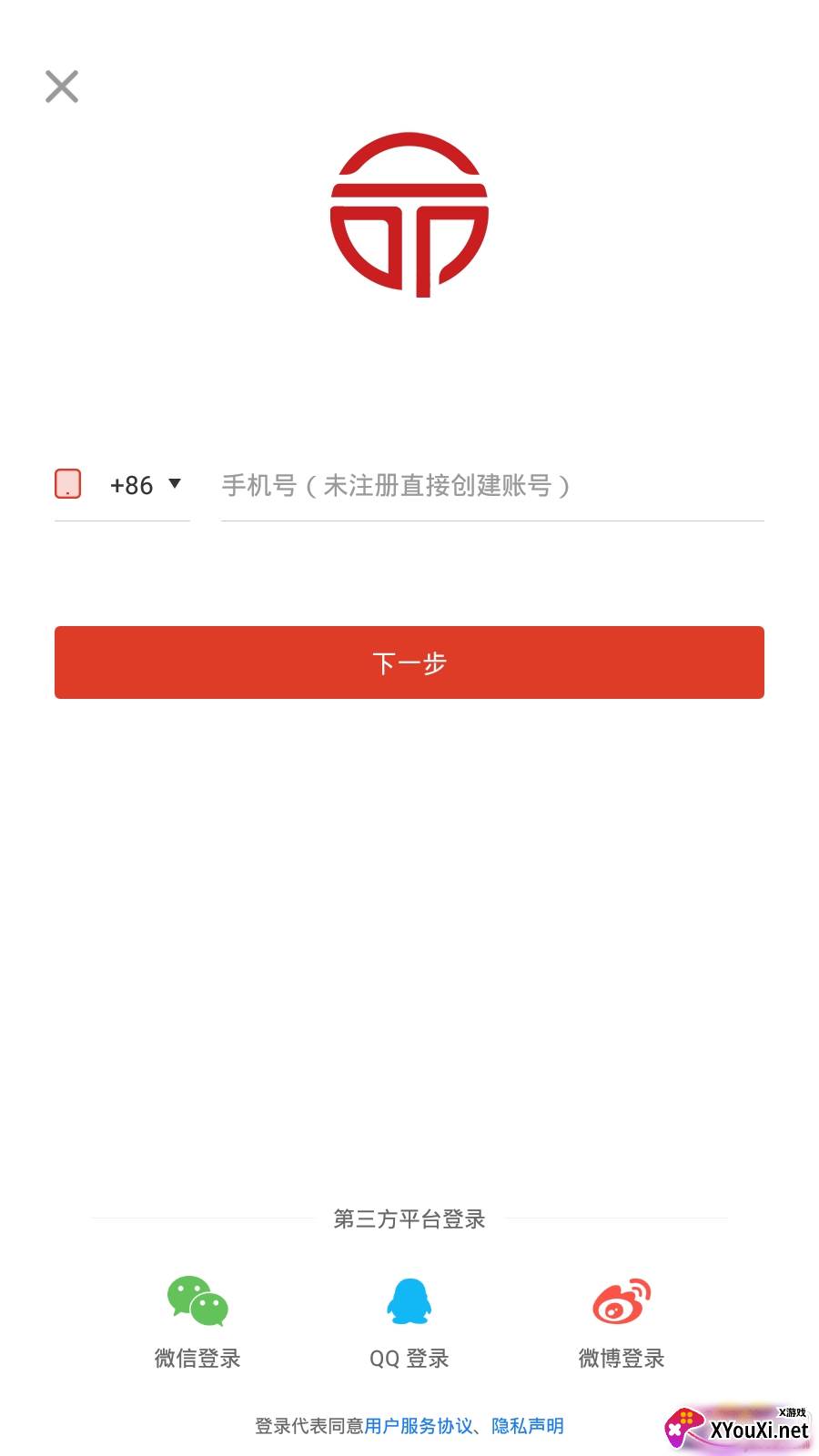Tap the 下一步 button
The image size is (819, 1456).
[409, 662]
